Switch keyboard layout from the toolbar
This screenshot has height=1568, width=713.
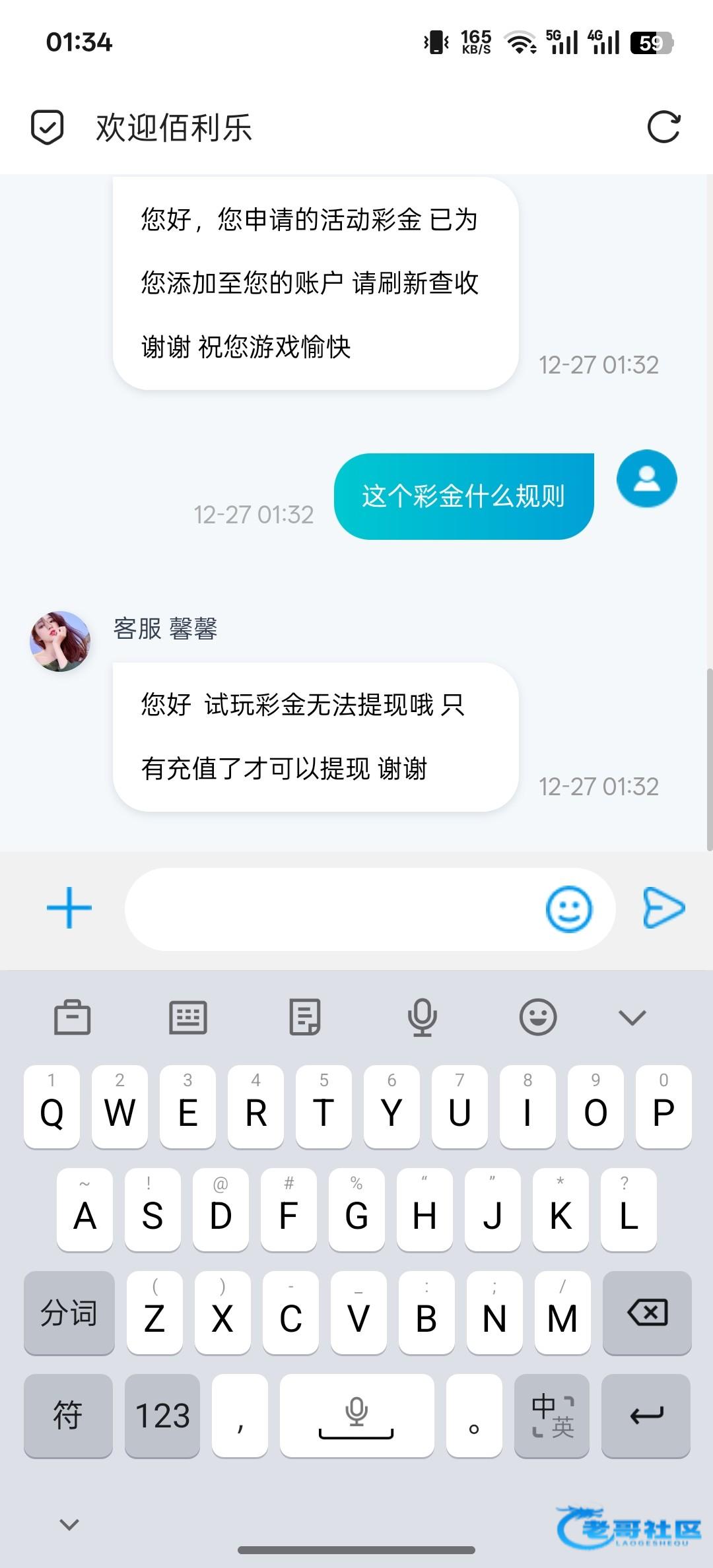188,1017
